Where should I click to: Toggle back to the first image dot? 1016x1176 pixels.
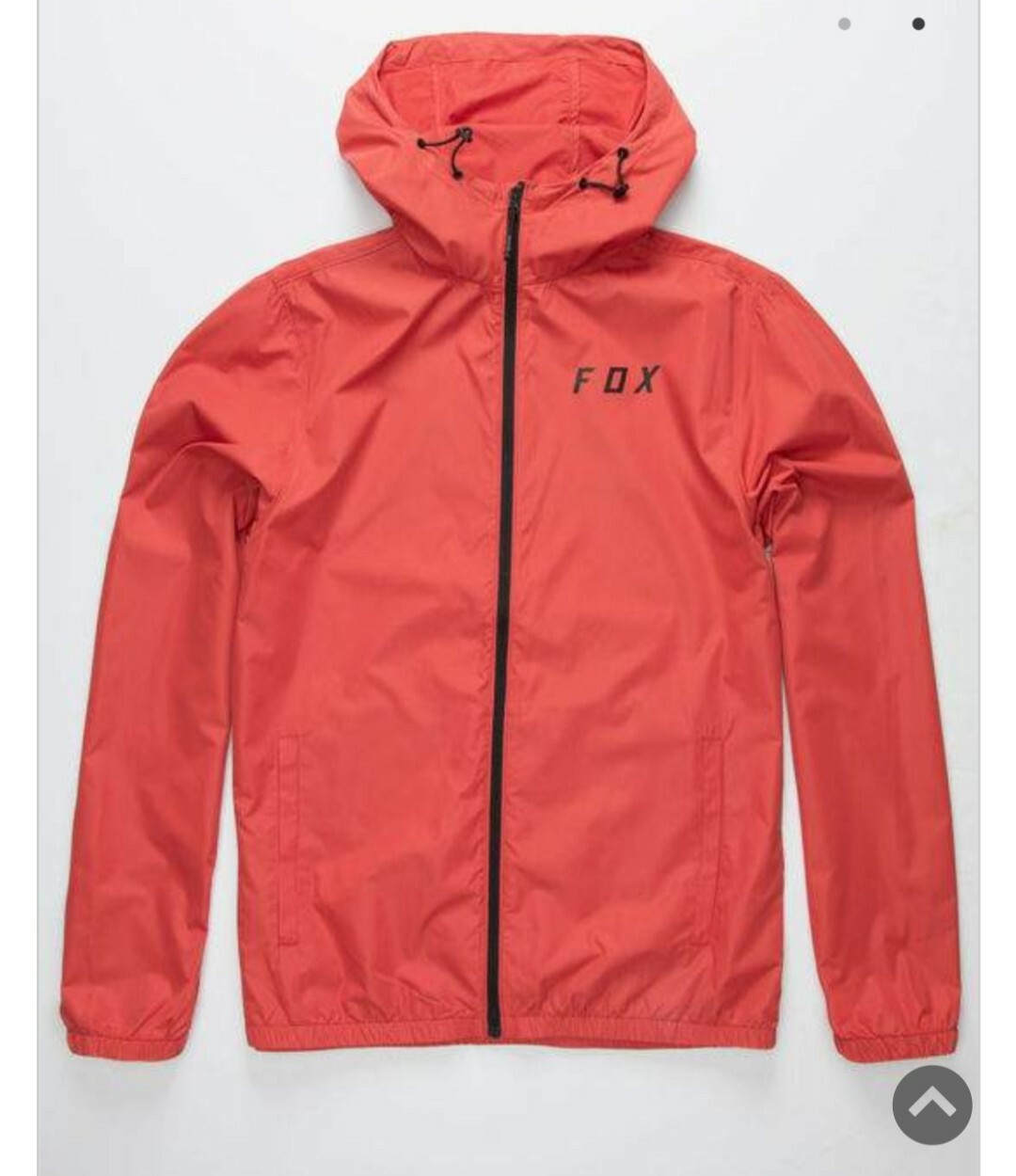click(842, 24)
